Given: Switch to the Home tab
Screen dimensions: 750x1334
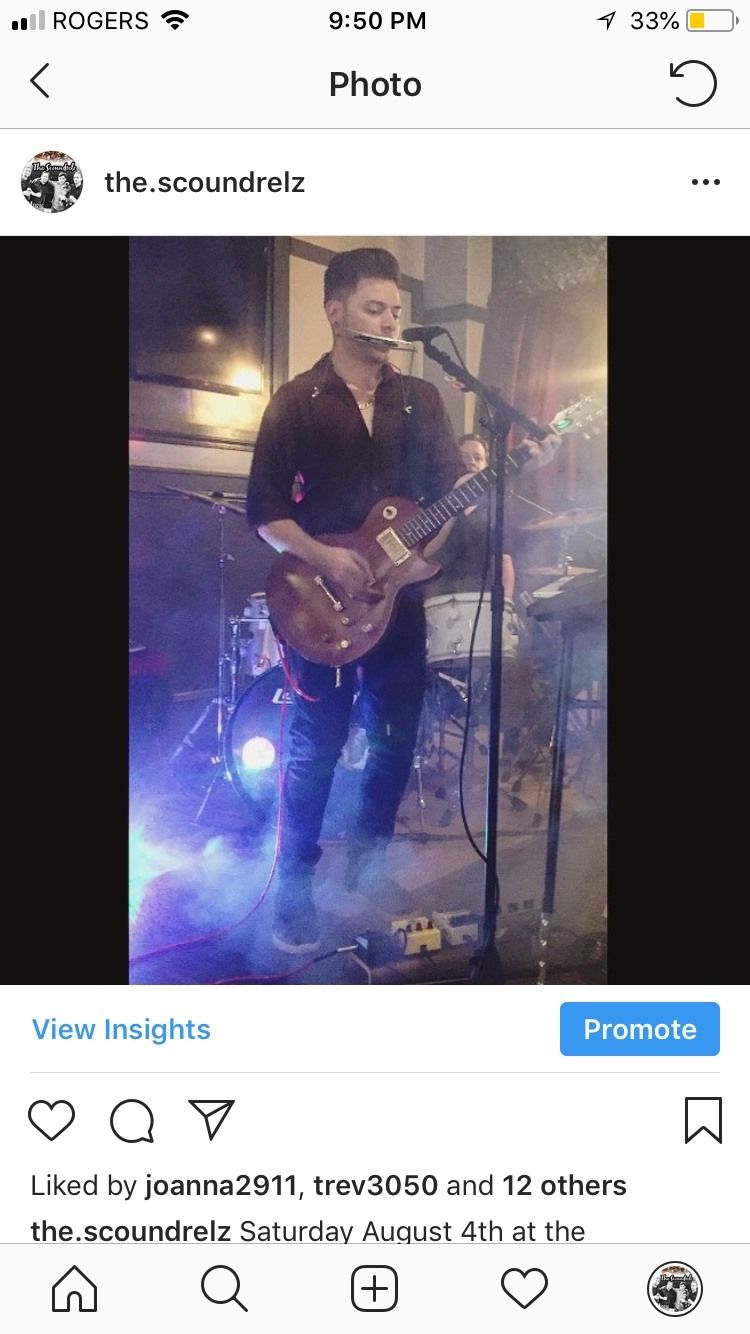Looking at the screenshot, I should pos(75,1288).
